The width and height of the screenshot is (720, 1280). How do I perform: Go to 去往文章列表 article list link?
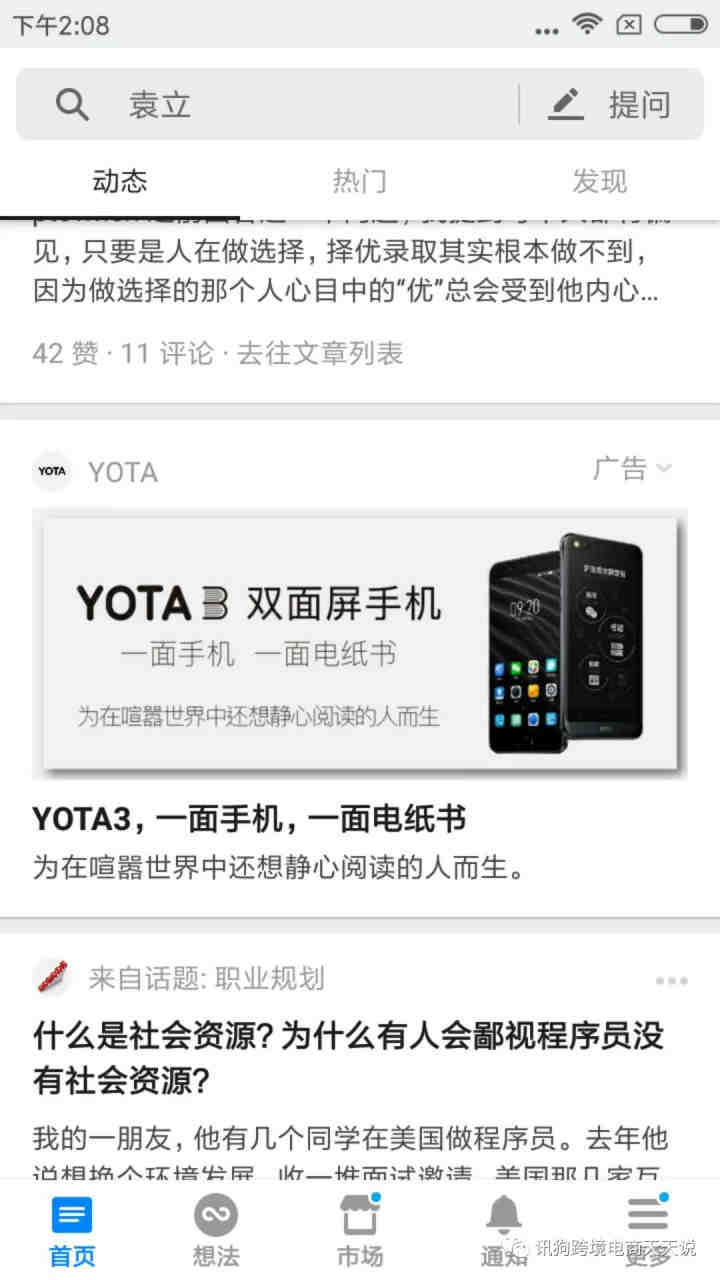(320, 353)
